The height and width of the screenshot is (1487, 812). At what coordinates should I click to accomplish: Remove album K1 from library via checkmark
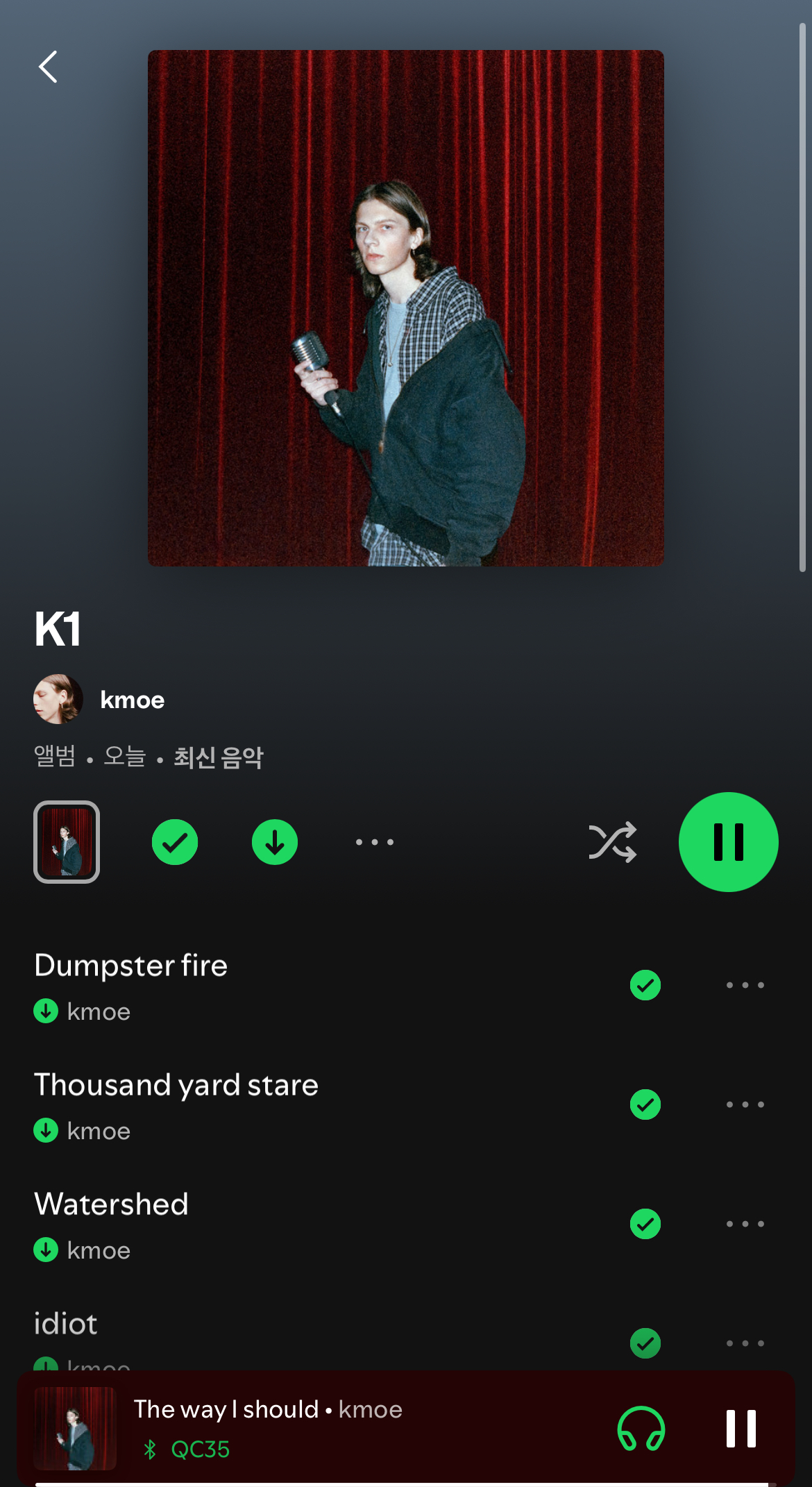(175, 842)
